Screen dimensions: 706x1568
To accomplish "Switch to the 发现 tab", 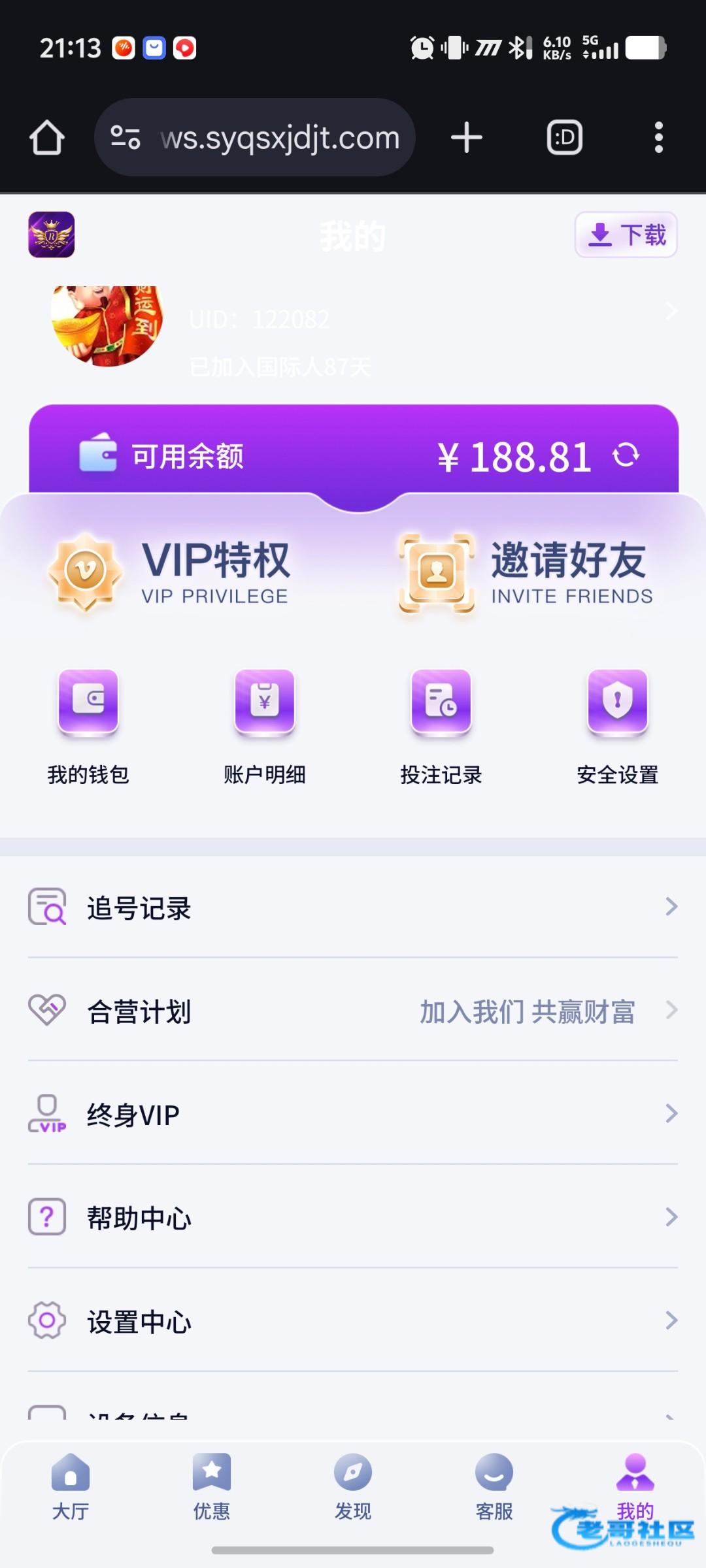I will [353, 1488].
